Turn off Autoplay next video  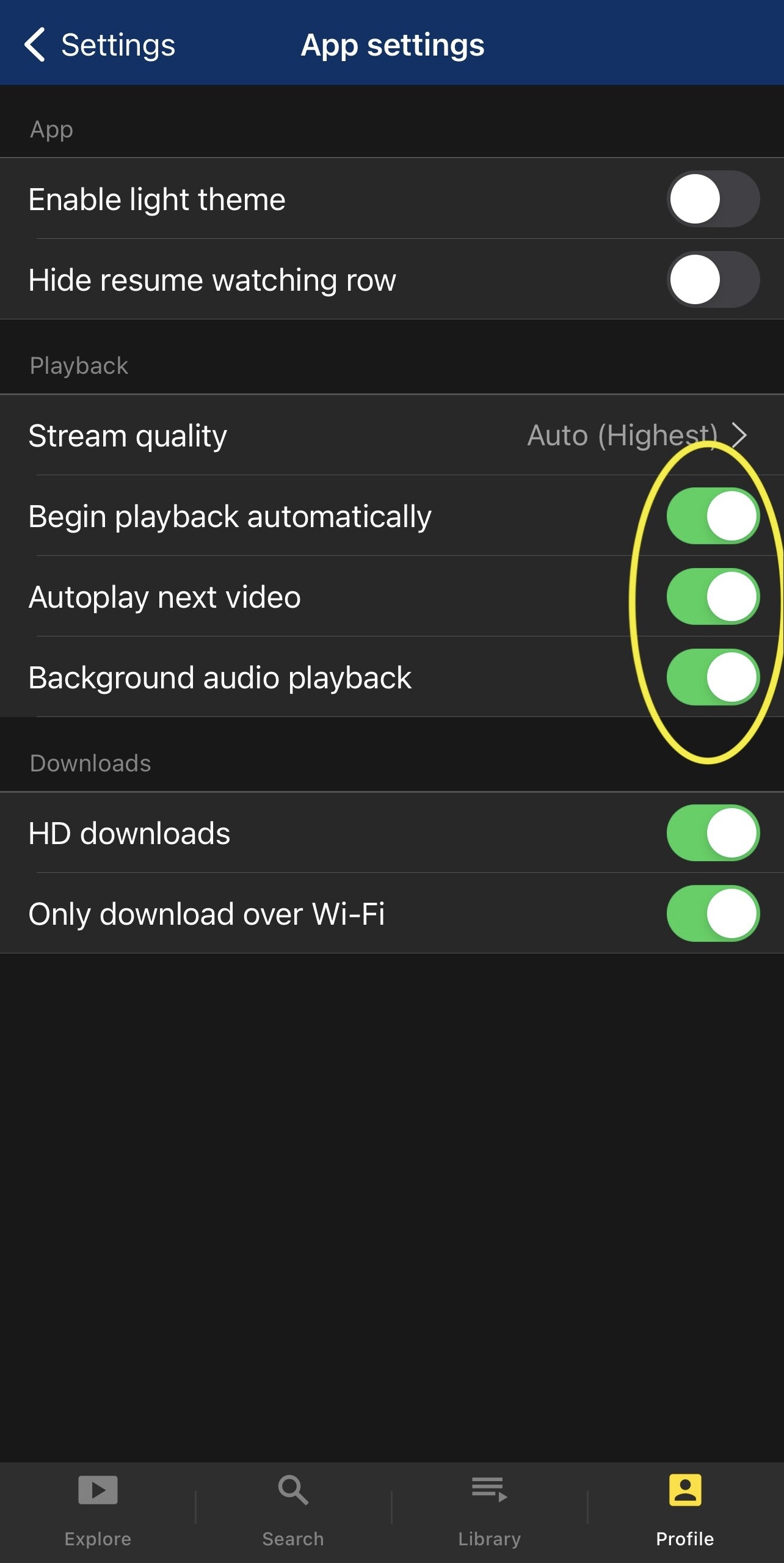(713, 597)
